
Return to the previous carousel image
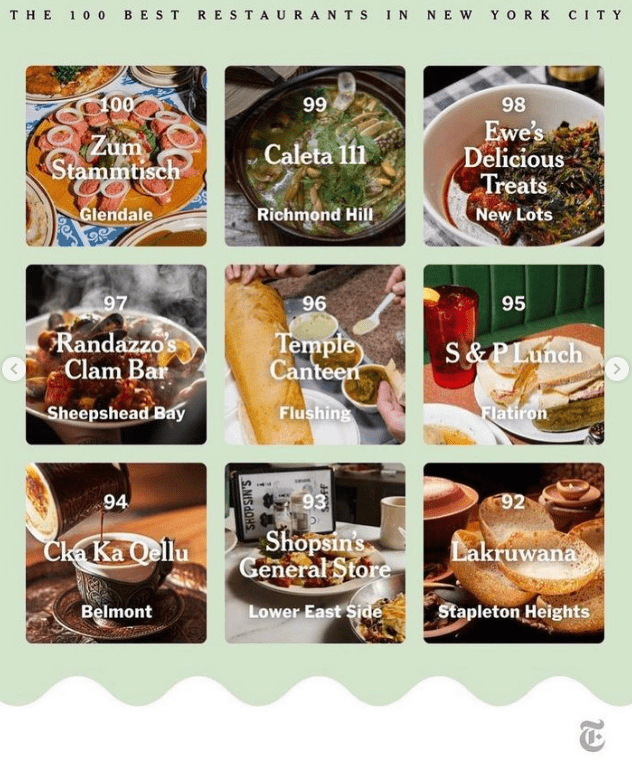[x=13, y=370]
